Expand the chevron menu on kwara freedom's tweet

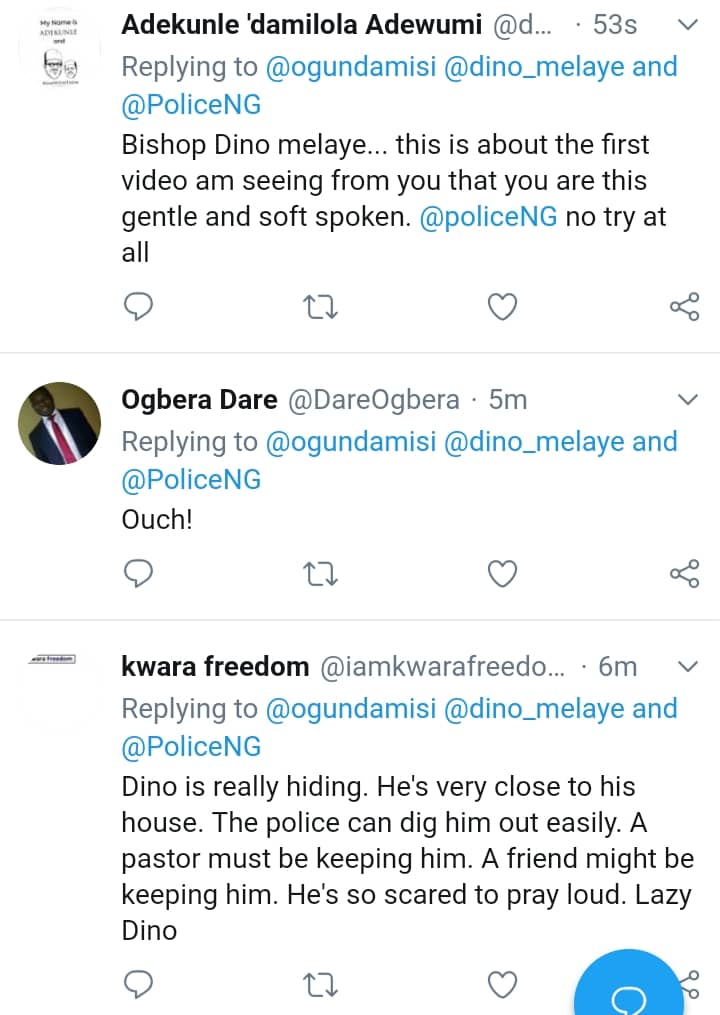tap(688, 666)
